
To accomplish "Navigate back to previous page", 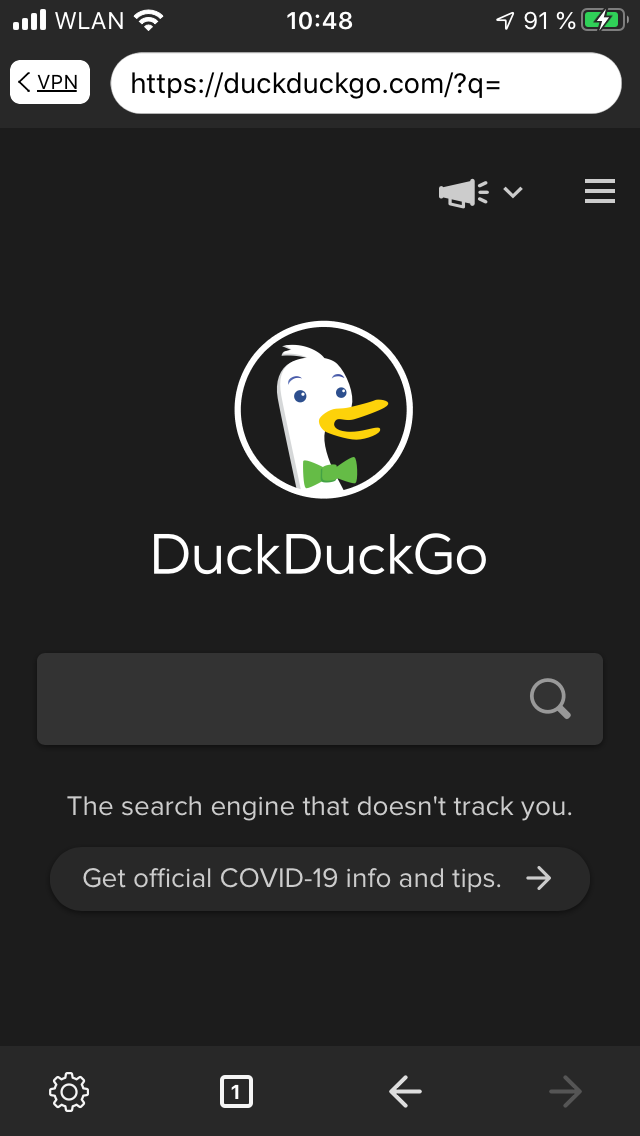I will click(404, 1092).
